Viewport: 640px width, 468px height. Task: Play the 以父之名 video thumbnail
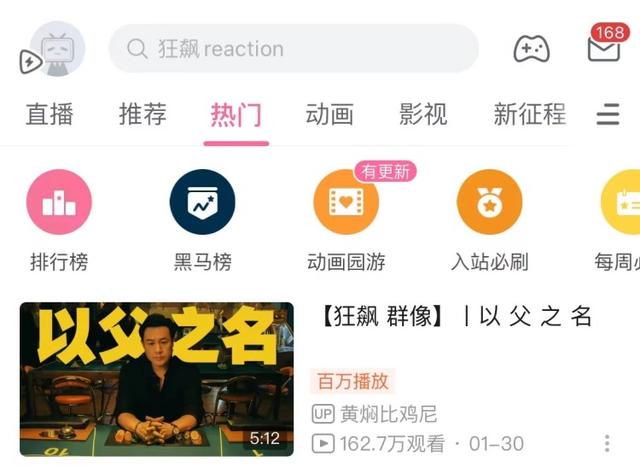(157, 378)
